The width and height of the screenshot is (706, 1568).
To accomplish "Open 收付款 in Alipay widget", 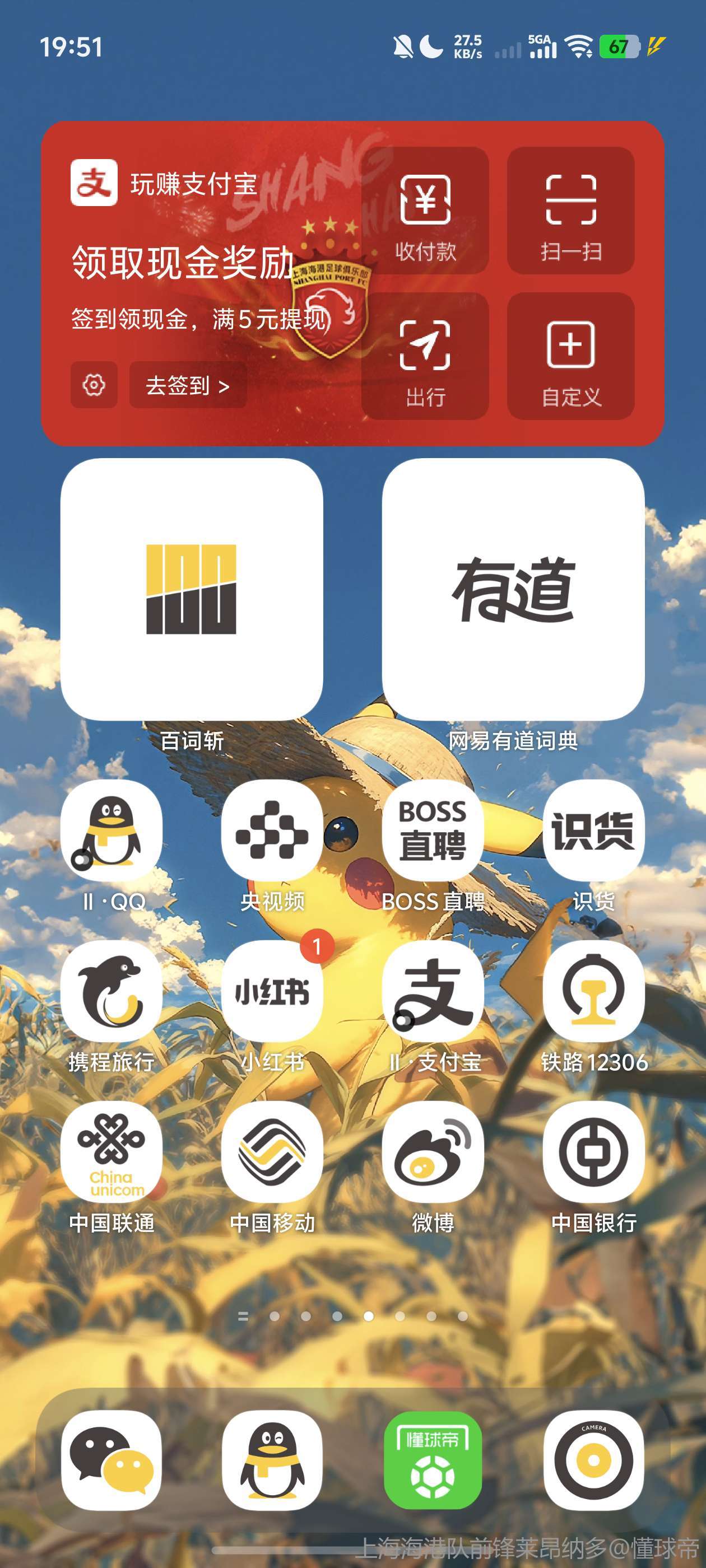I will tap(425, 211).
